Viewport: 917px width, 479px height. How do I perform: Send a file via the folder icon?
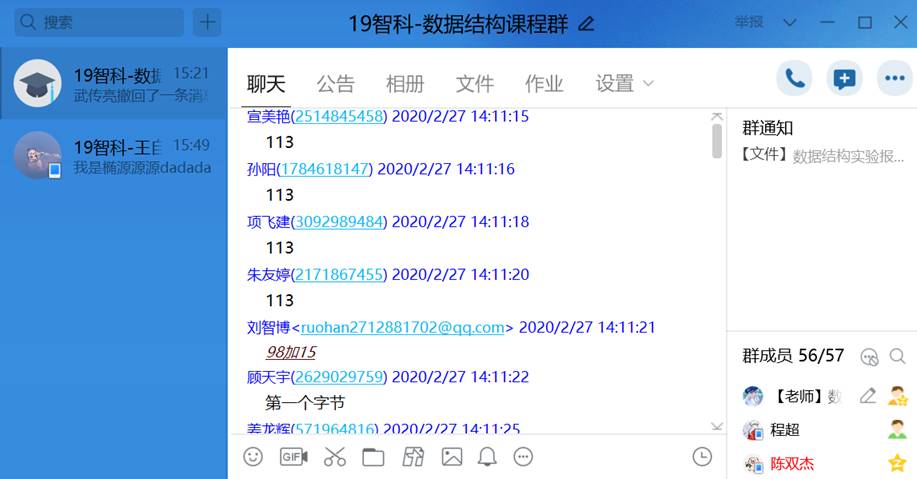coord(373,457)
